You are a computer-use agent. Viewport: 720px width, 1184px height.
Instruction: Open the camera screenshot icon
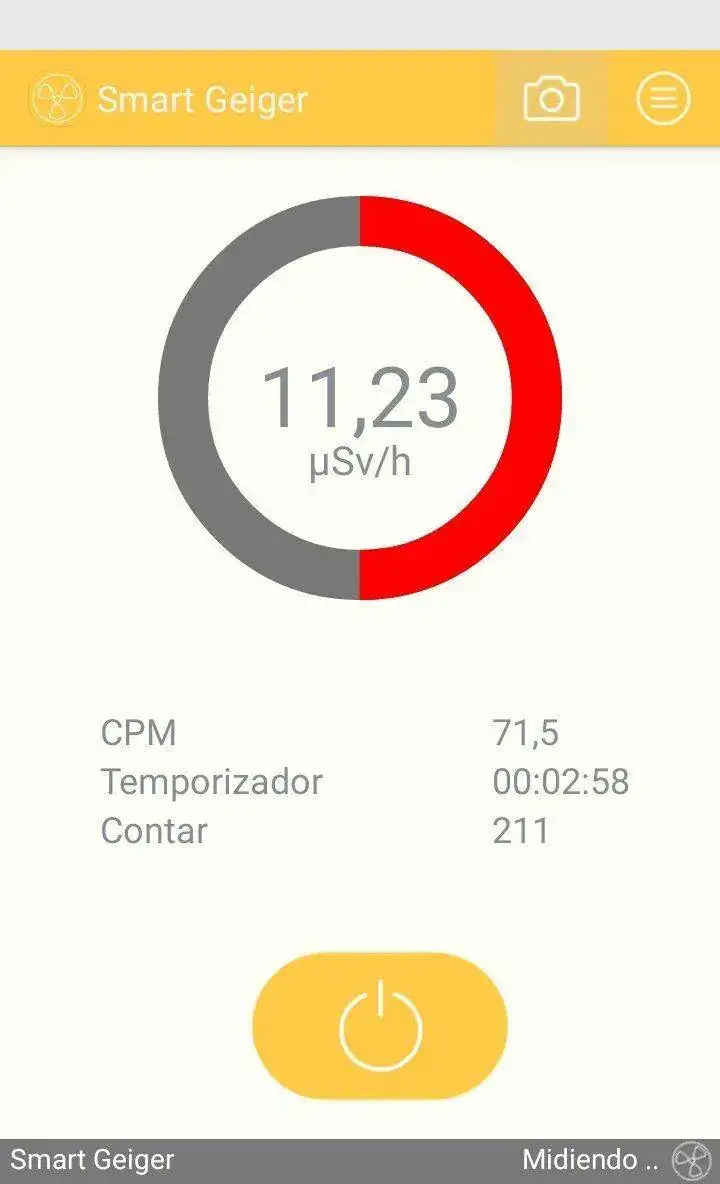(x=551, y=99)
